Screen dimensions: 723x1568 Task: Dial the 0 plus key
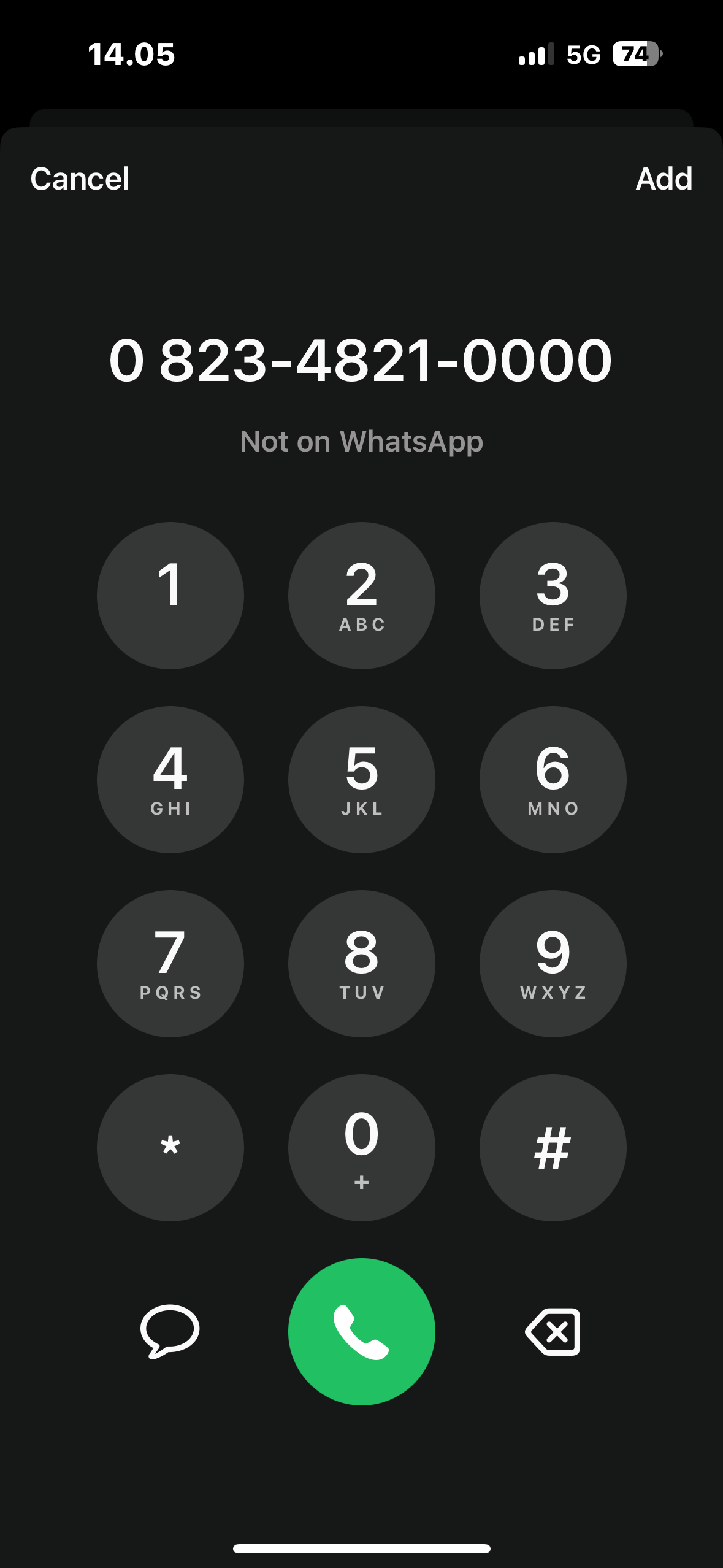pos(362,1147)
